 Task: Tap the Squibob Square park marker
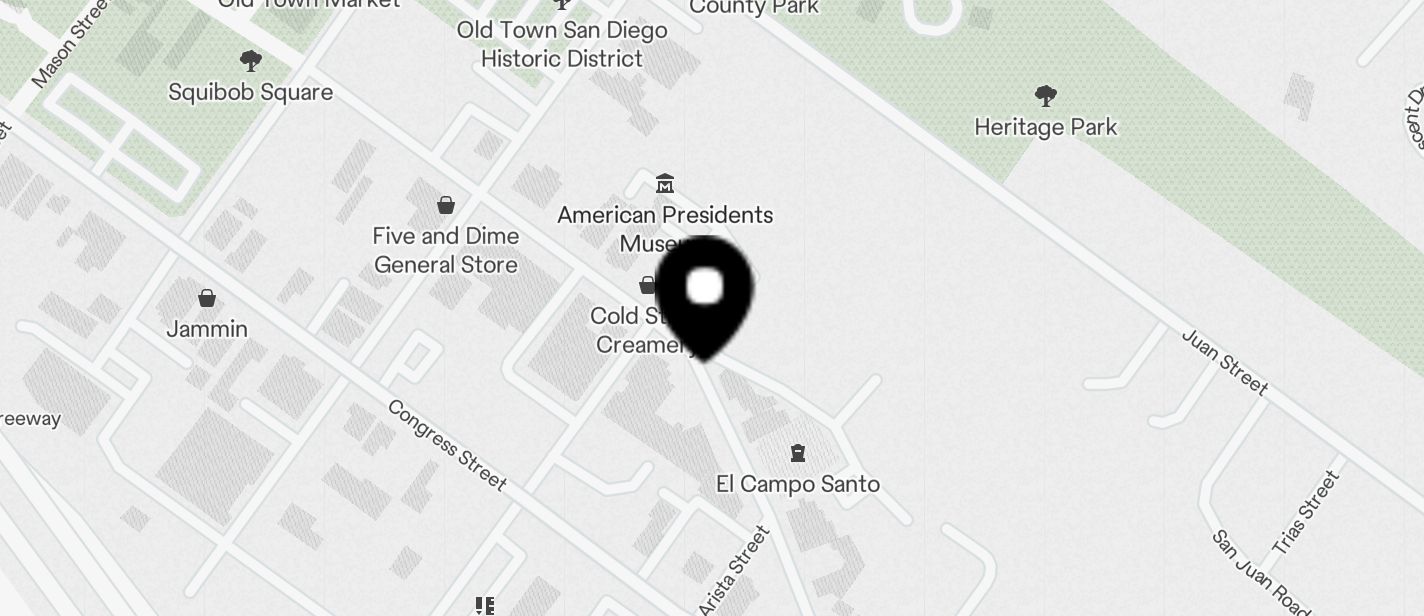coord(251,62)
